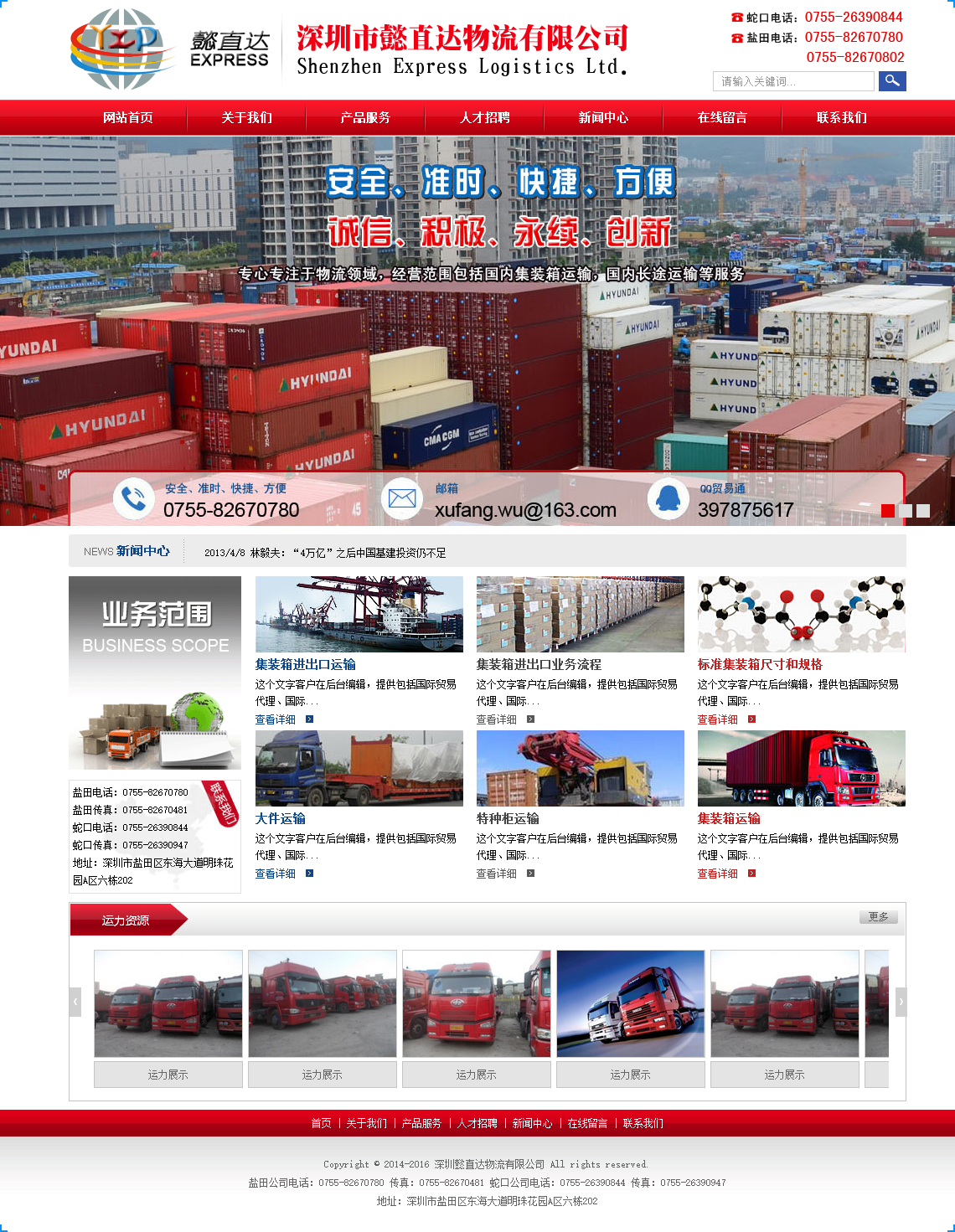The image size is (955, 1232).
Task: Open the 产品服务 navigation item
Action: pyautogui.click(x=365, y=117)
